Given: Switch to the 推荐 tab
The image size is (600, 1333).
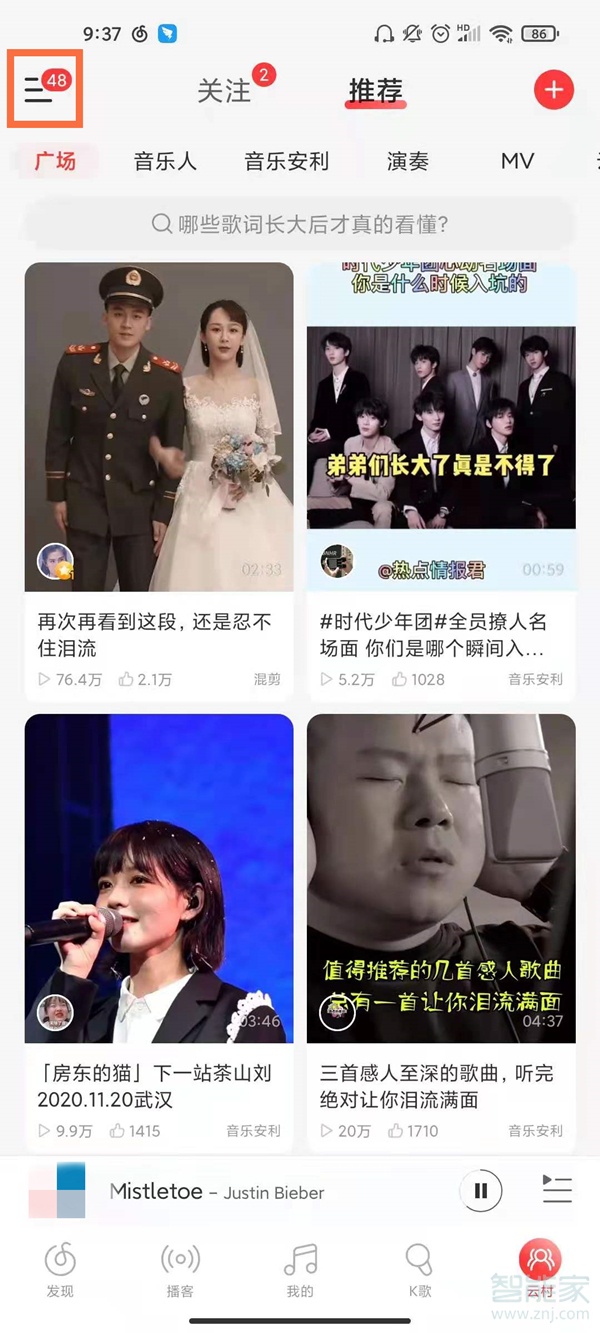Looking at the screenshot, I should point(375,91).
